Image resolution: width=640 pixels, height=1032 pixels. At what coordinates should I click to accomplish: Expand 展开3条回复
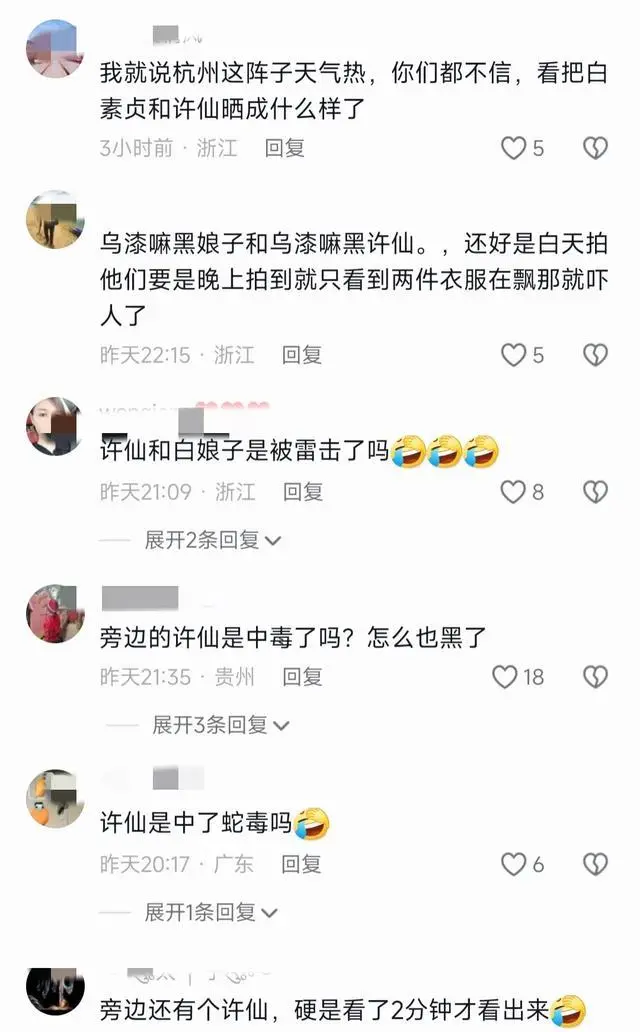tap(220, 725)
